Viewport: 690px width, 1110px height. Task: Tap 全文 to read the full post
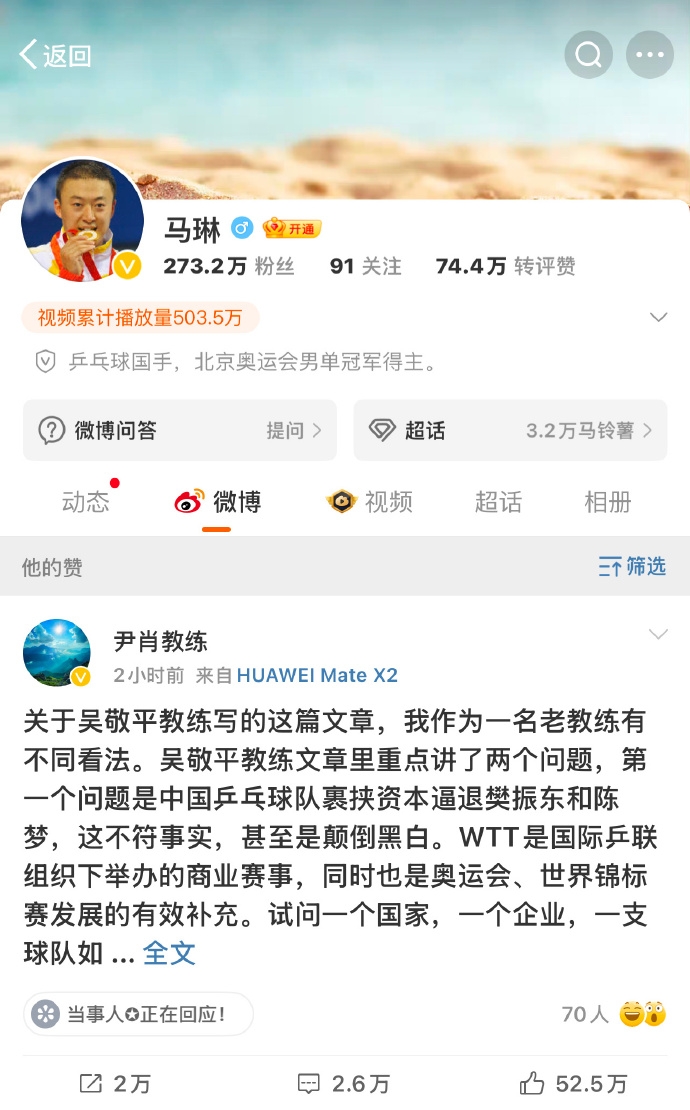pyautogui.click(x=169, y=953)
